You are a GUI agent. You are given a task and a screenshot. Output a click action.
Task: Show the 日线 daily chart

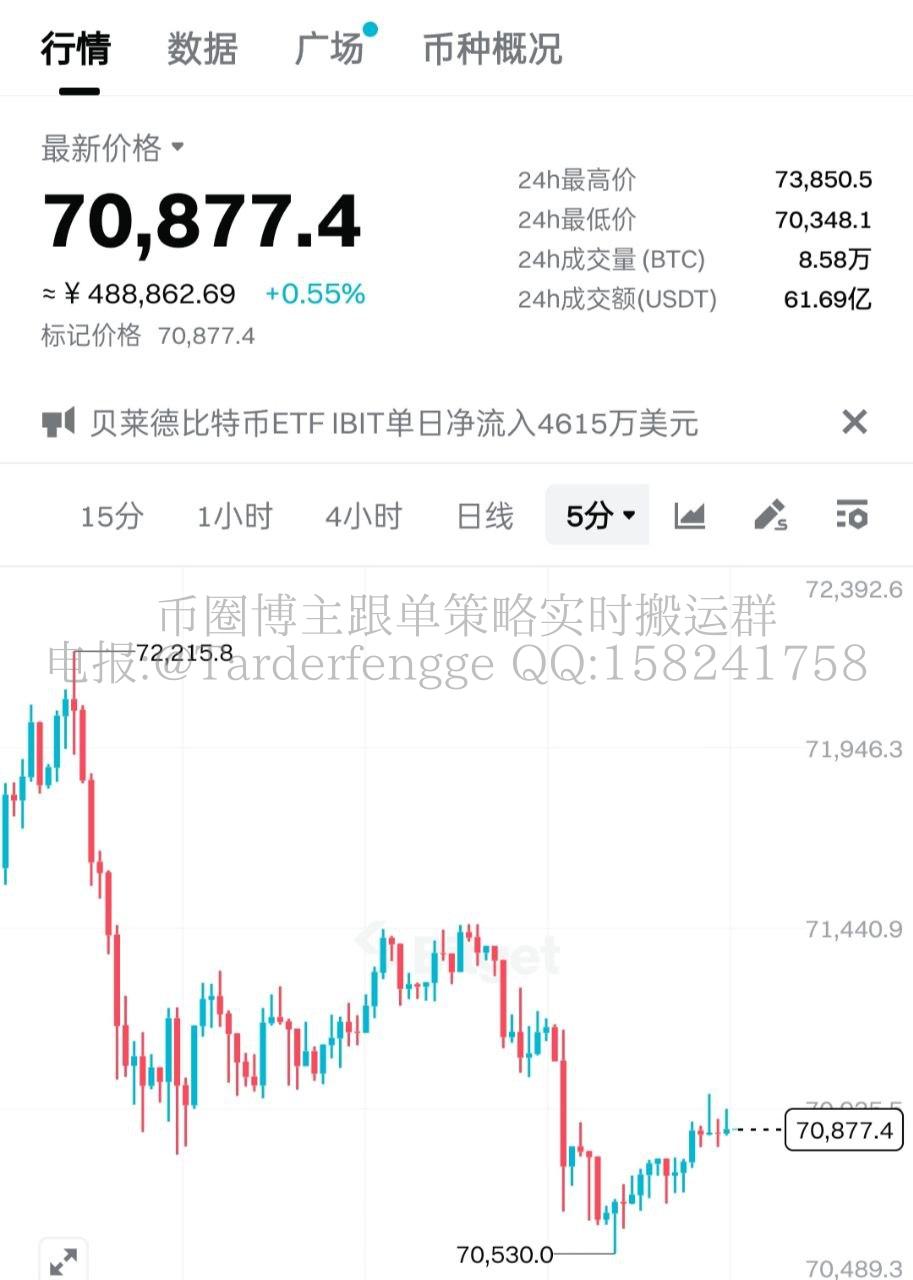(x=485, y=516)
